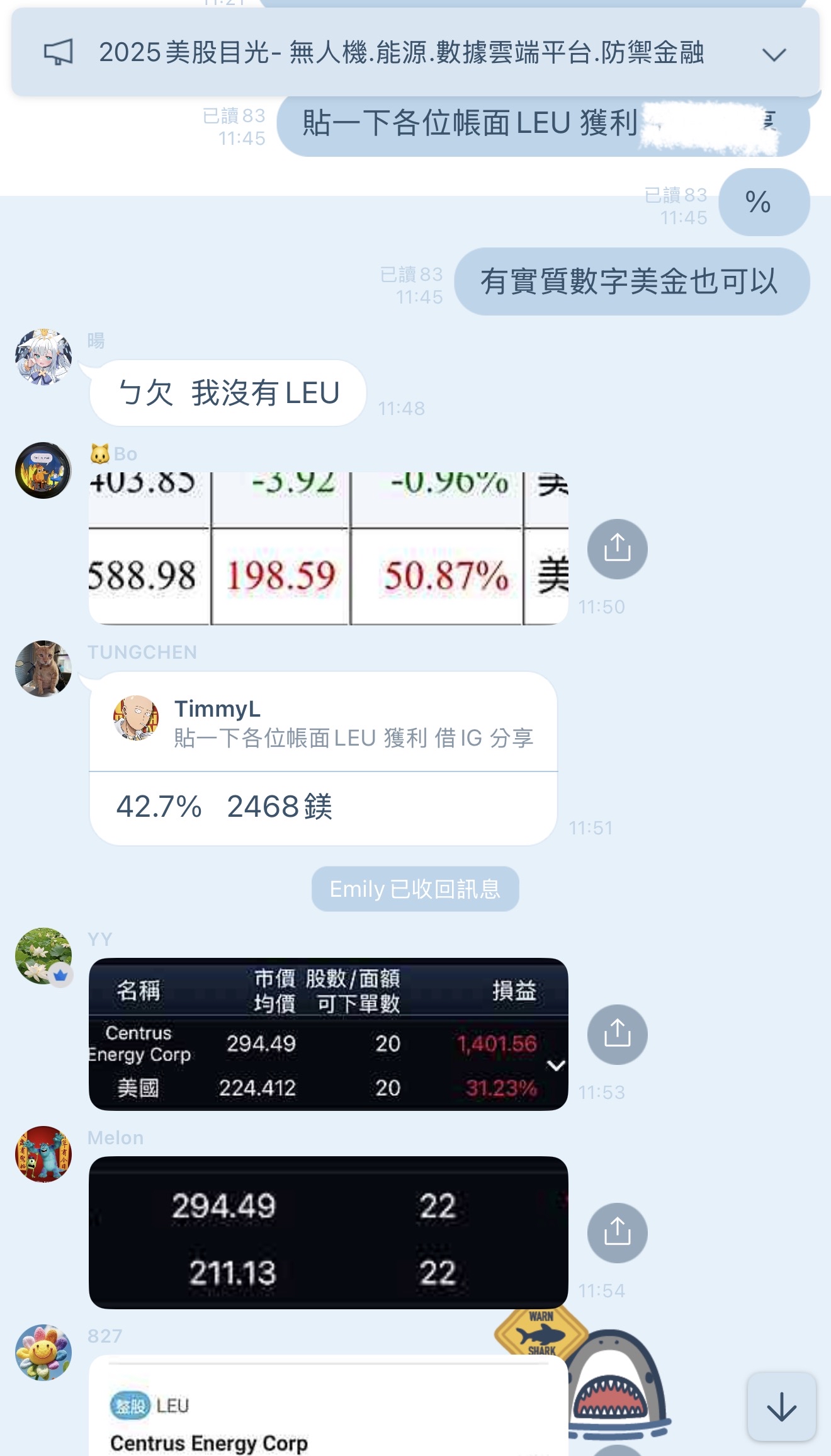View 827's colorful flower profile avatar
This screenshot has width=831, height=1456.
pyautogui.click(x=43, y=1352)
